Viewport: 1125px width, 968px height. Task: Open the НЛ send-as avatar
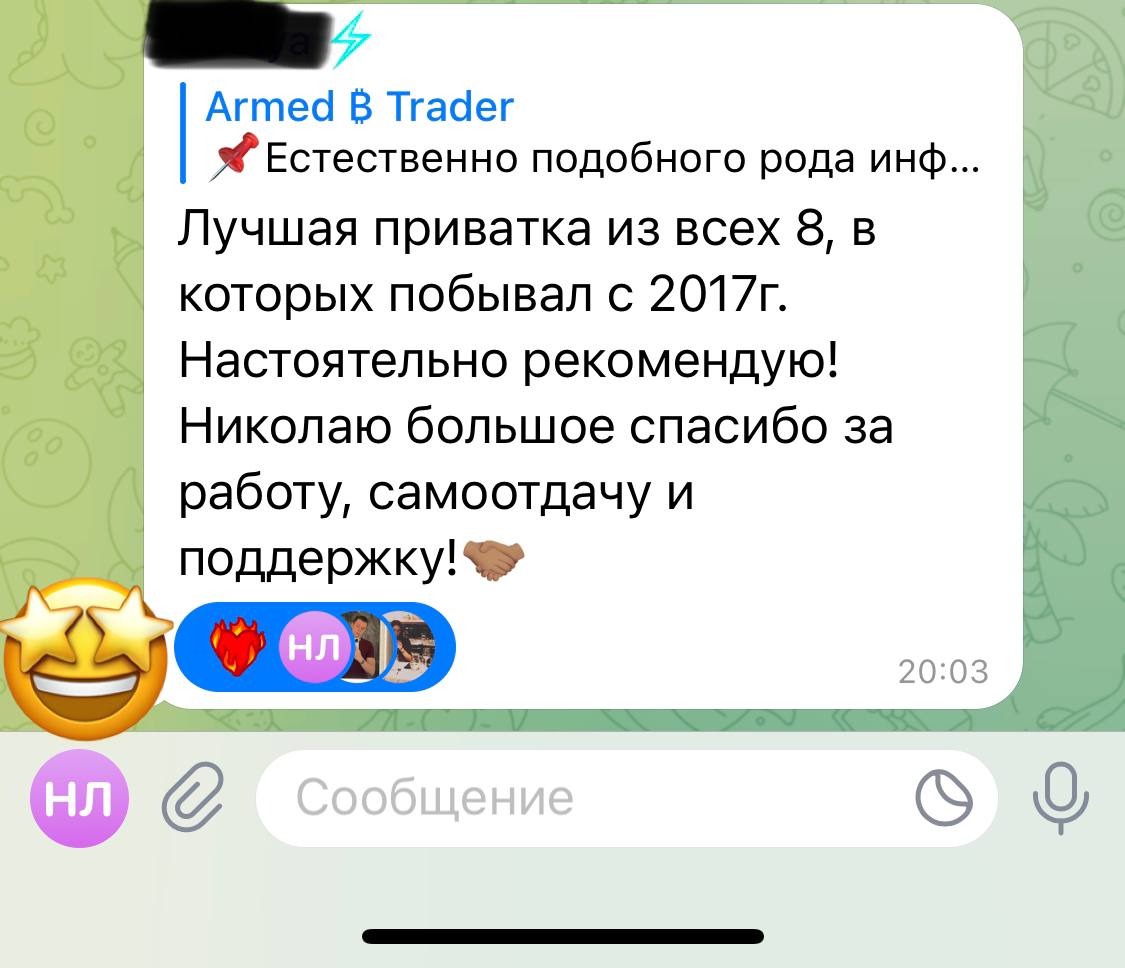(x=81, y=799)
